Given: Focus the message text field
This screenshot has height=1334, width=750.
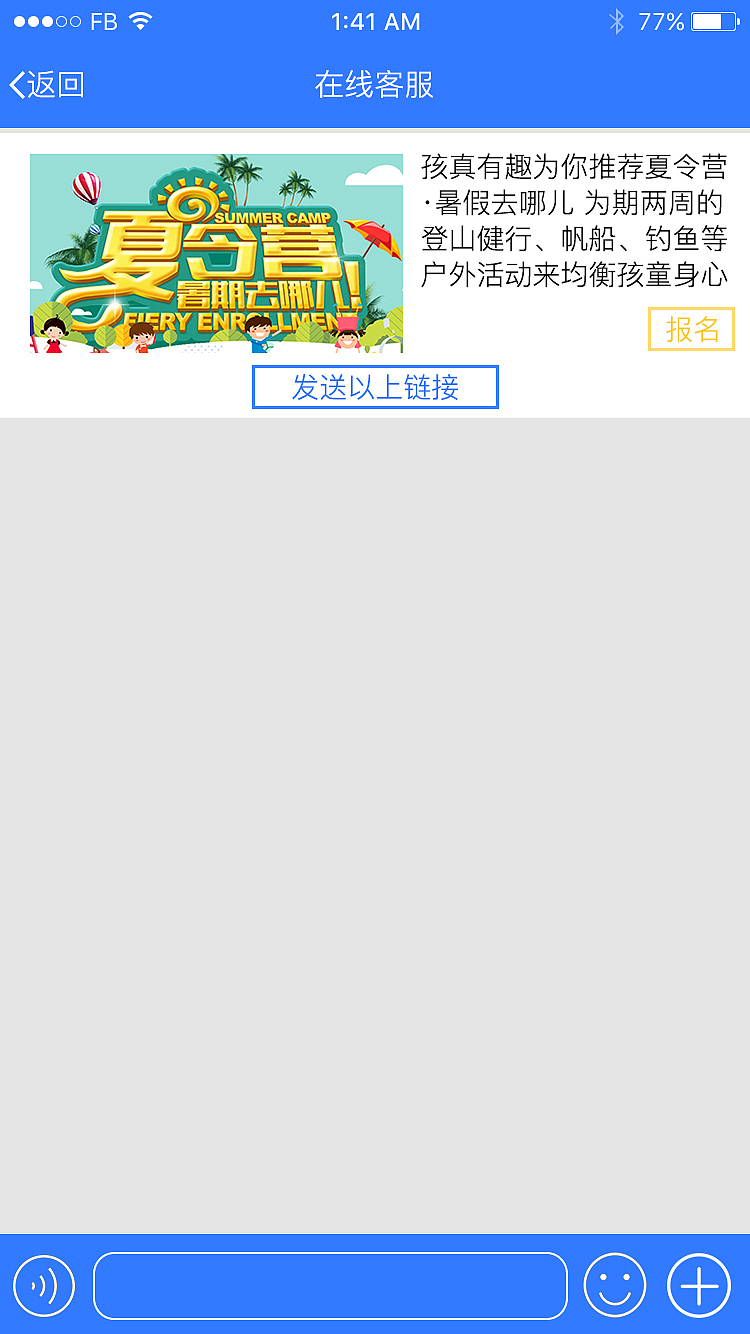Looking at the screenshot, I should coord(330,1285).
